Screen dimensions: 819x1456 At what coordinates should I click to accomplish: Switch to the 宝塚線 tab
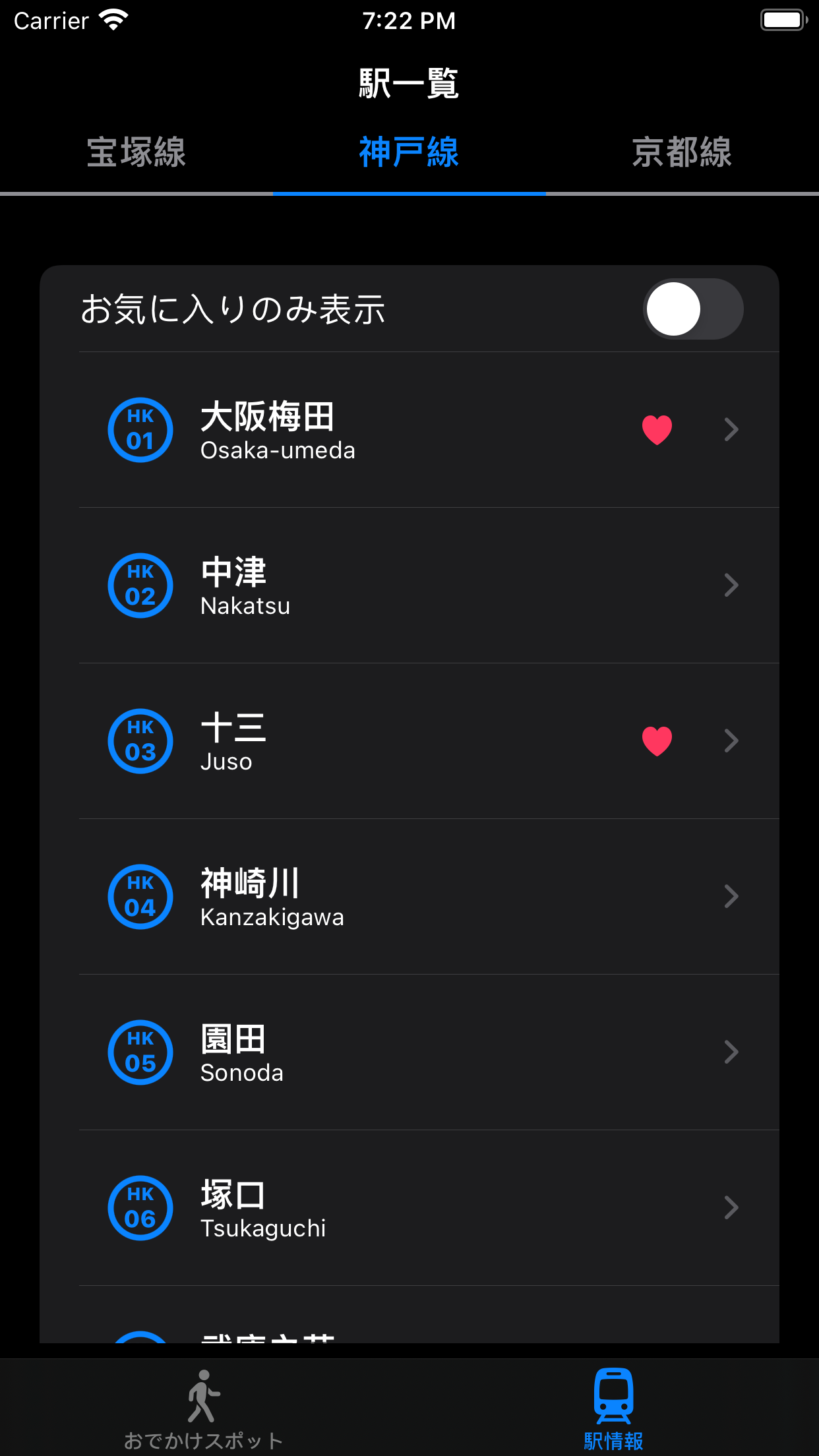coord(136,152)
